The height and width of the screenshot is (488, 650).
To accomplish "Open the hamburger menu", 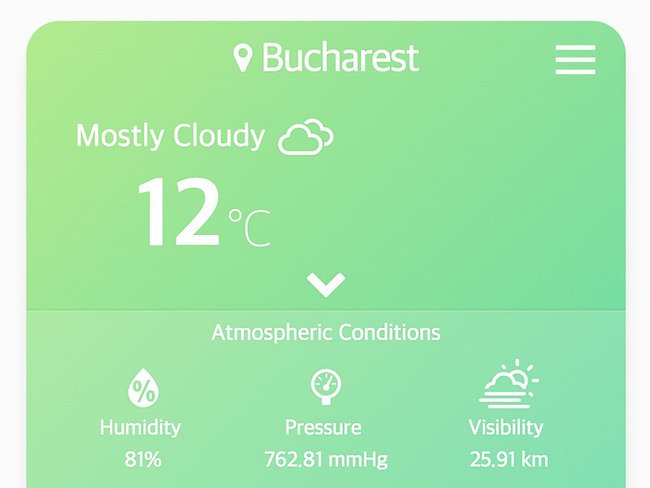I will point(575,59).
